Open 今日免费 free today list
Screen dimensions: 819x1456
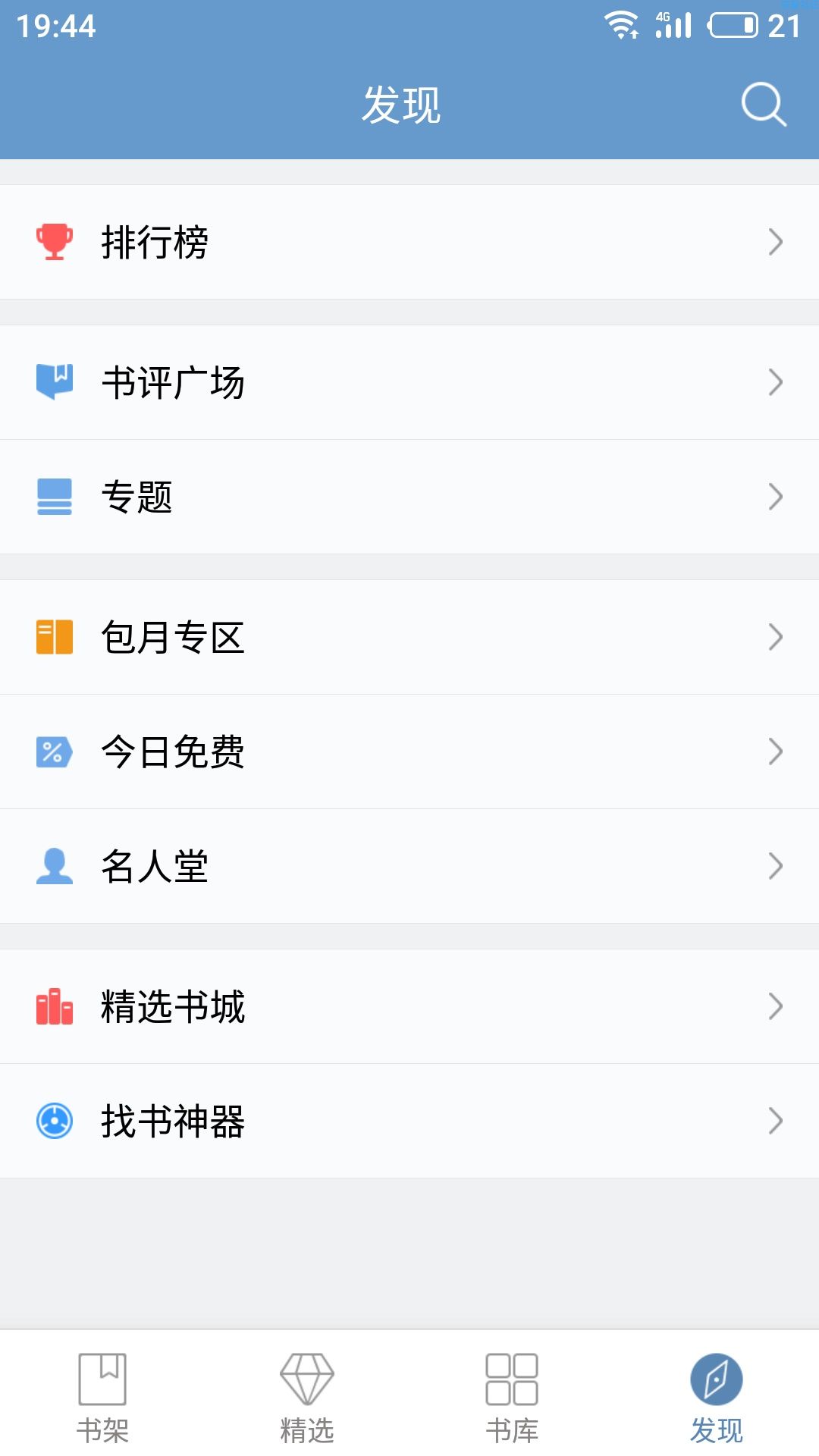(x=409, y=752)
